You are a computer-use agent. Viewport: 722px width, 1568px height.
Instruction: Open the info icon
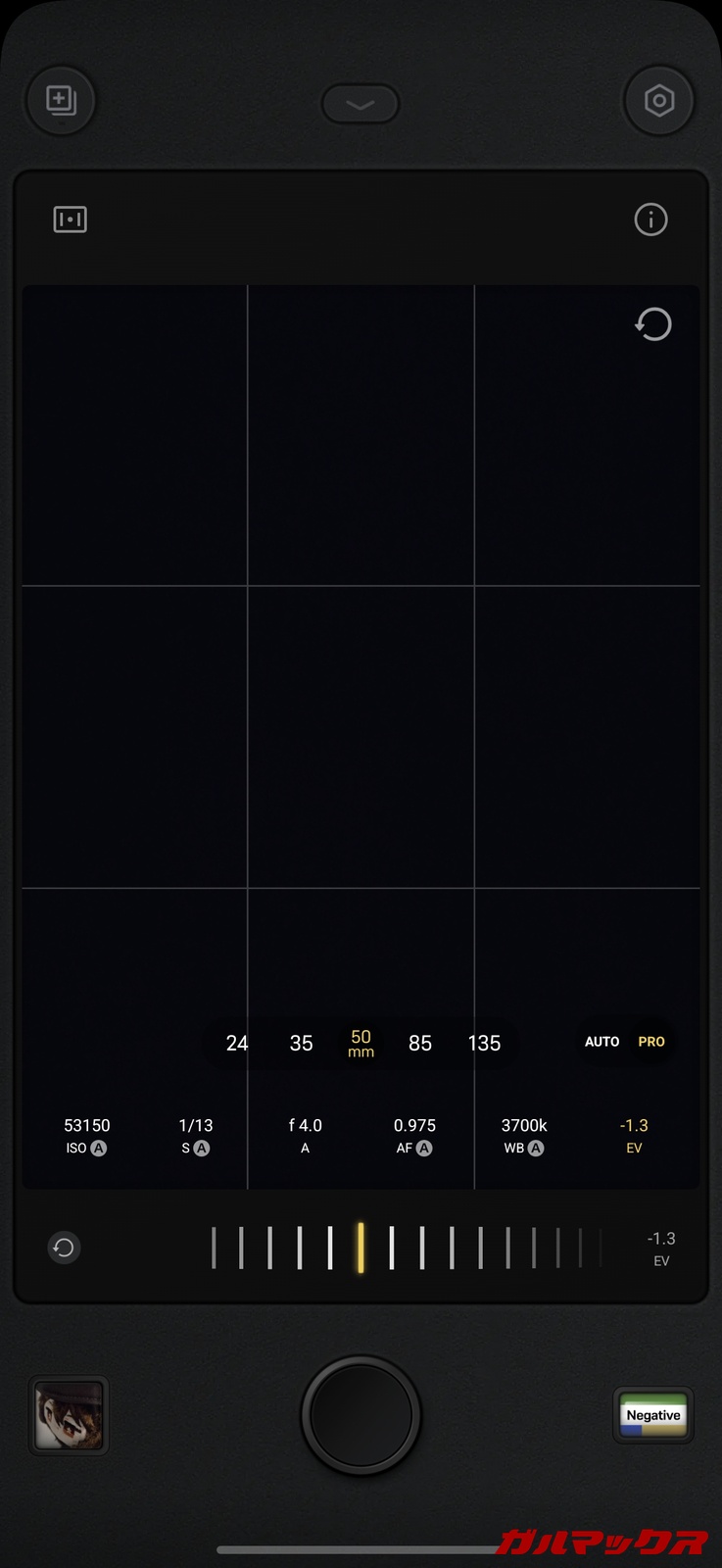click(650, 220)
